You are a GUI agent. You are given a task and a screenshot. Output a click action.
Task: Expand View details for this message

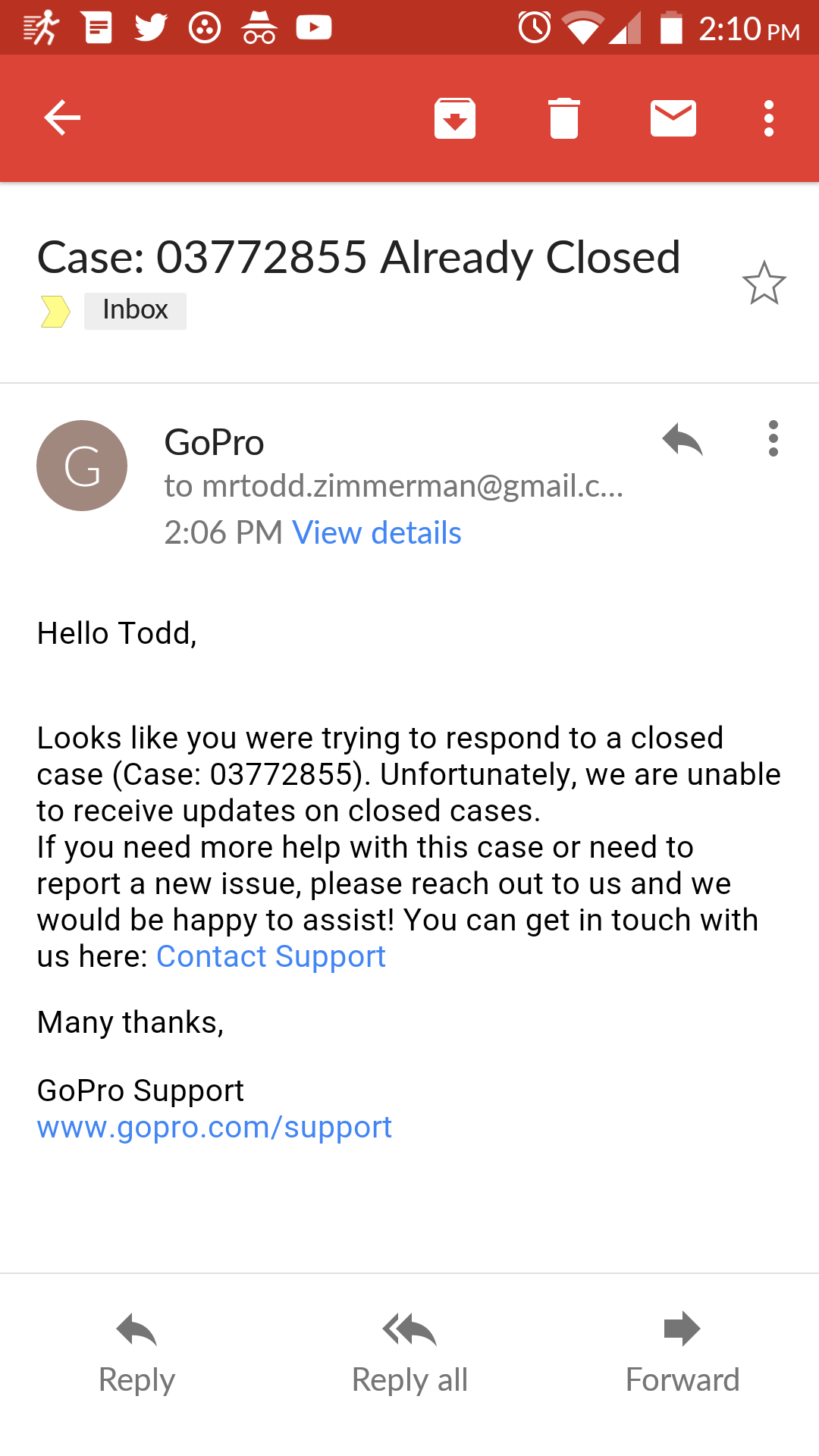pos(377,533)
